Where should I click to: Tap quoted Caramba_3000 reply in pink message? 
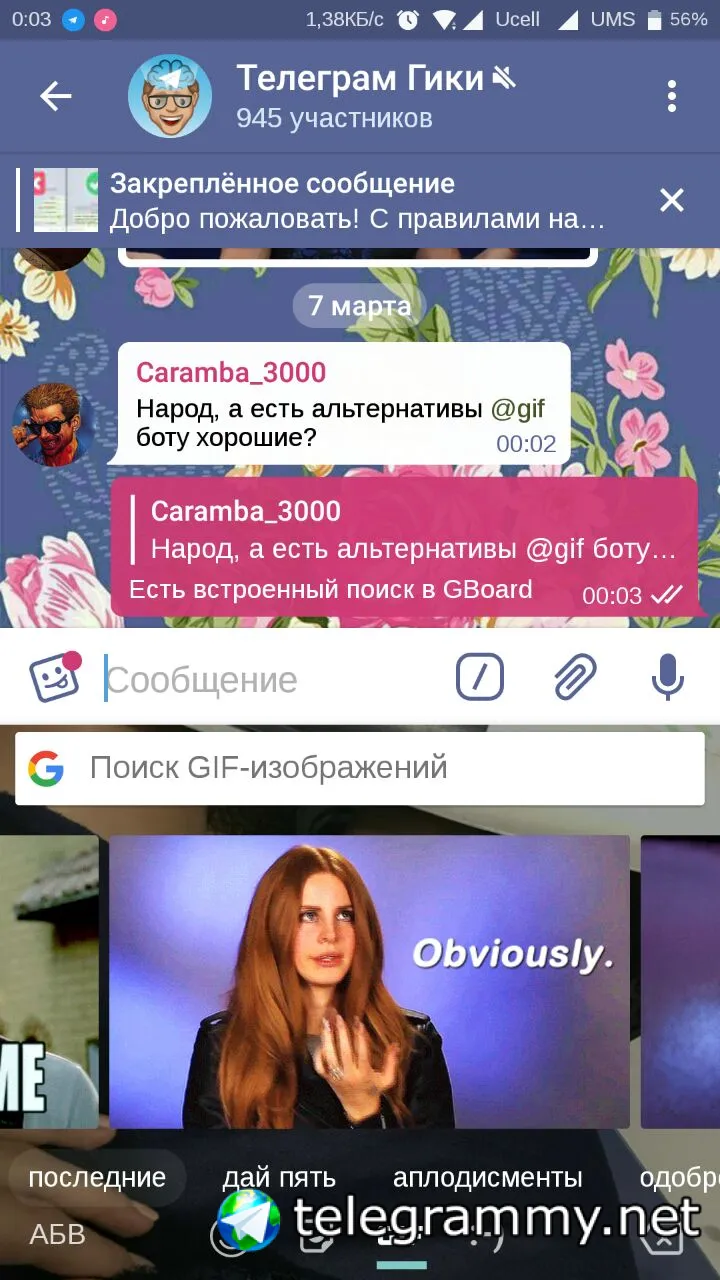[x=410, y=530]
